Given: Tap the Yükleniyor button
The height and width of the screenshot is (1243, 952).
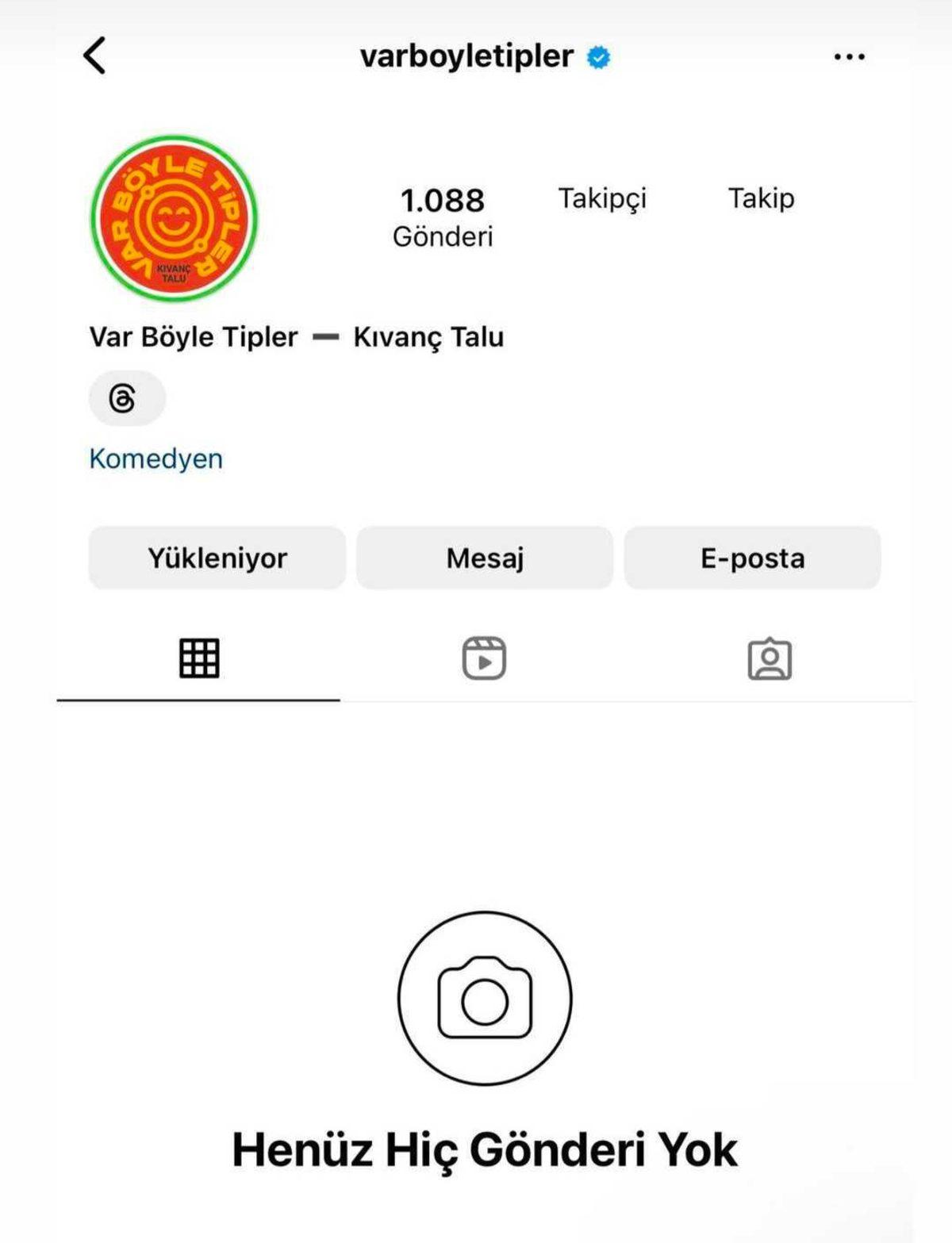Looking at the screenshot, I should click(x=217, y=558).
